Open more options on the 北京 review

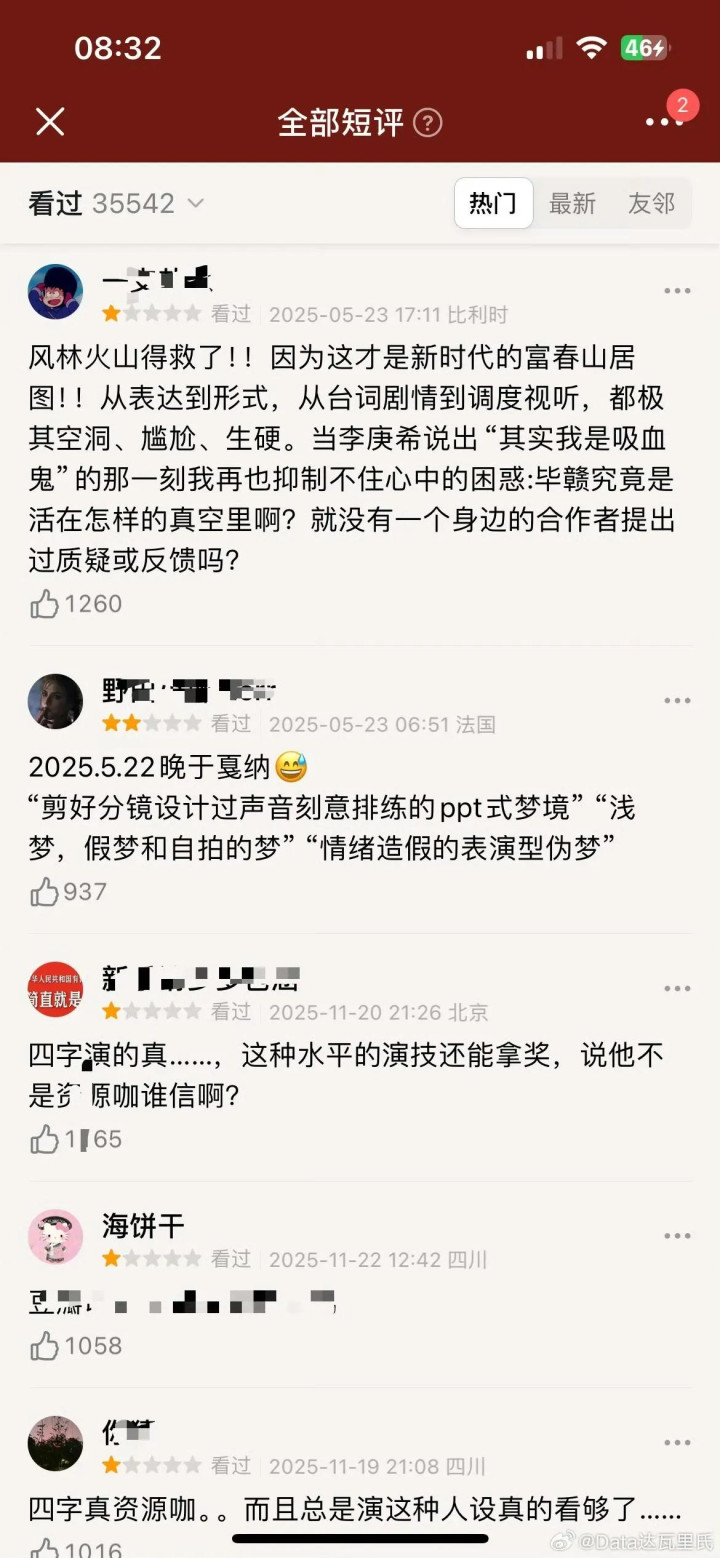pos(677,989)
